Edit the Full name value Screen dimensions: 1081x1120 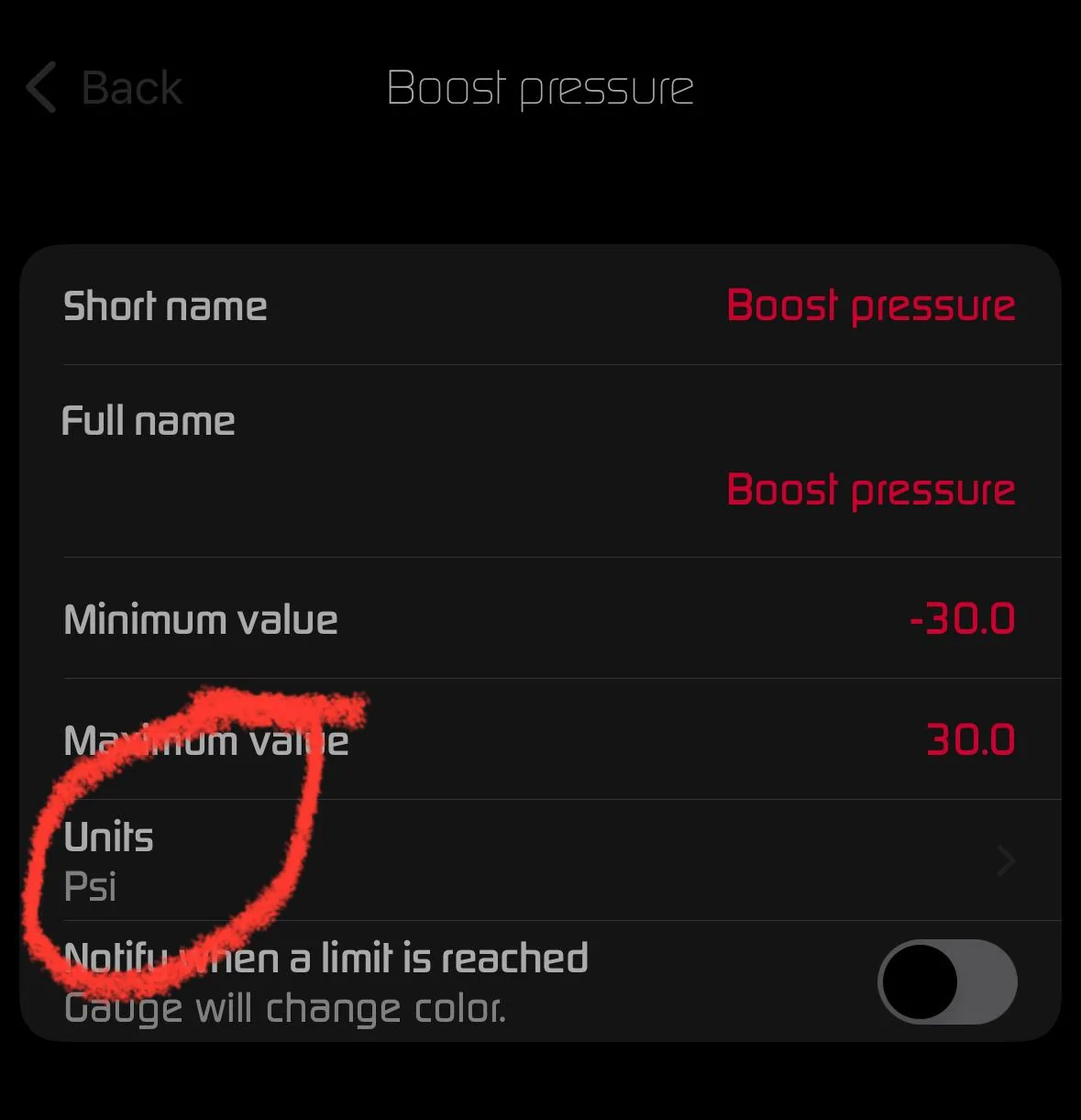point(869,490)
